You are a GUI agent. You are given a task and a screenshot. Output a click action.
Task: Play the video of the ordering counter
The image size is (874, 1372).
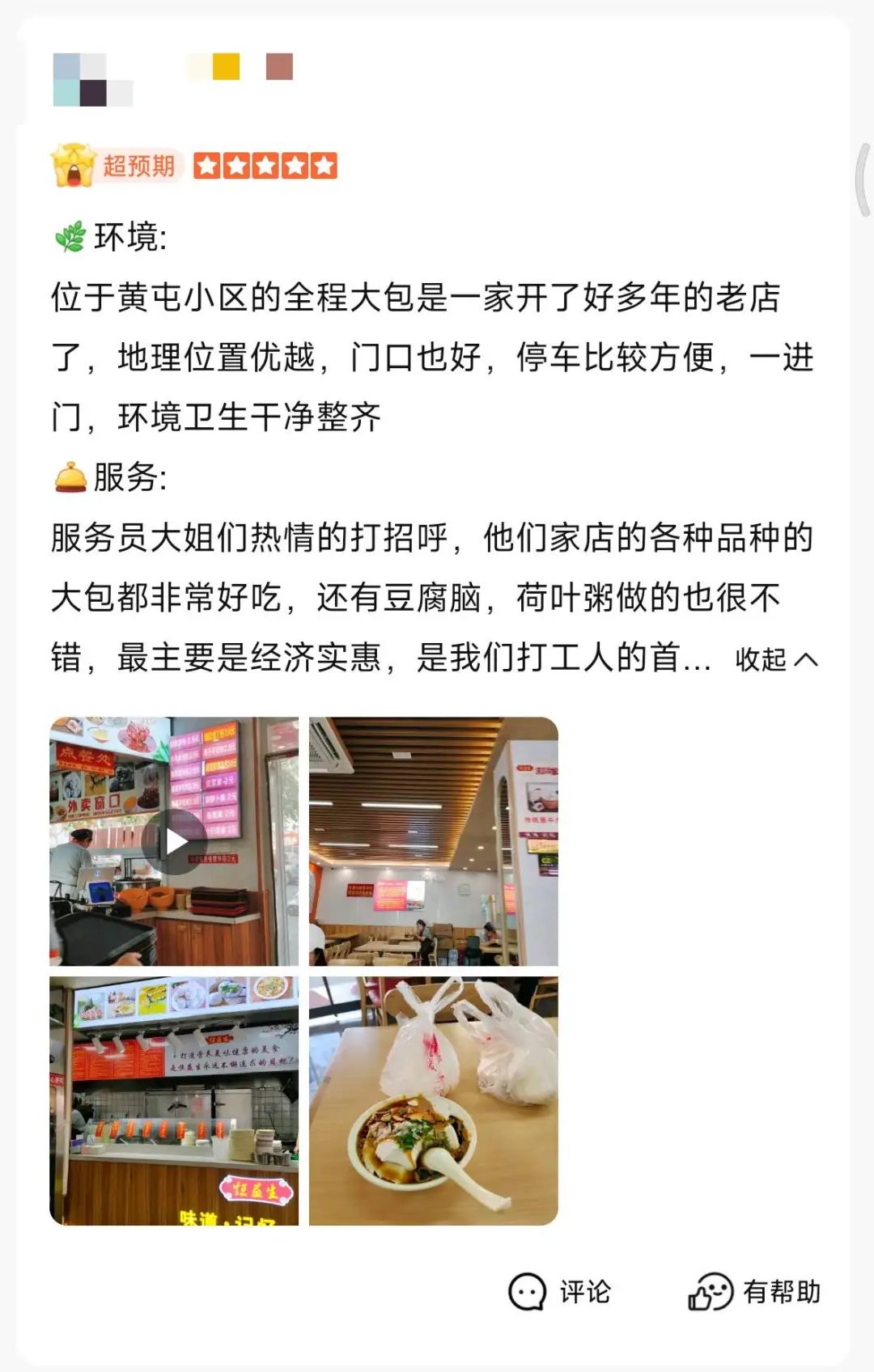click(x=174, y=841)
